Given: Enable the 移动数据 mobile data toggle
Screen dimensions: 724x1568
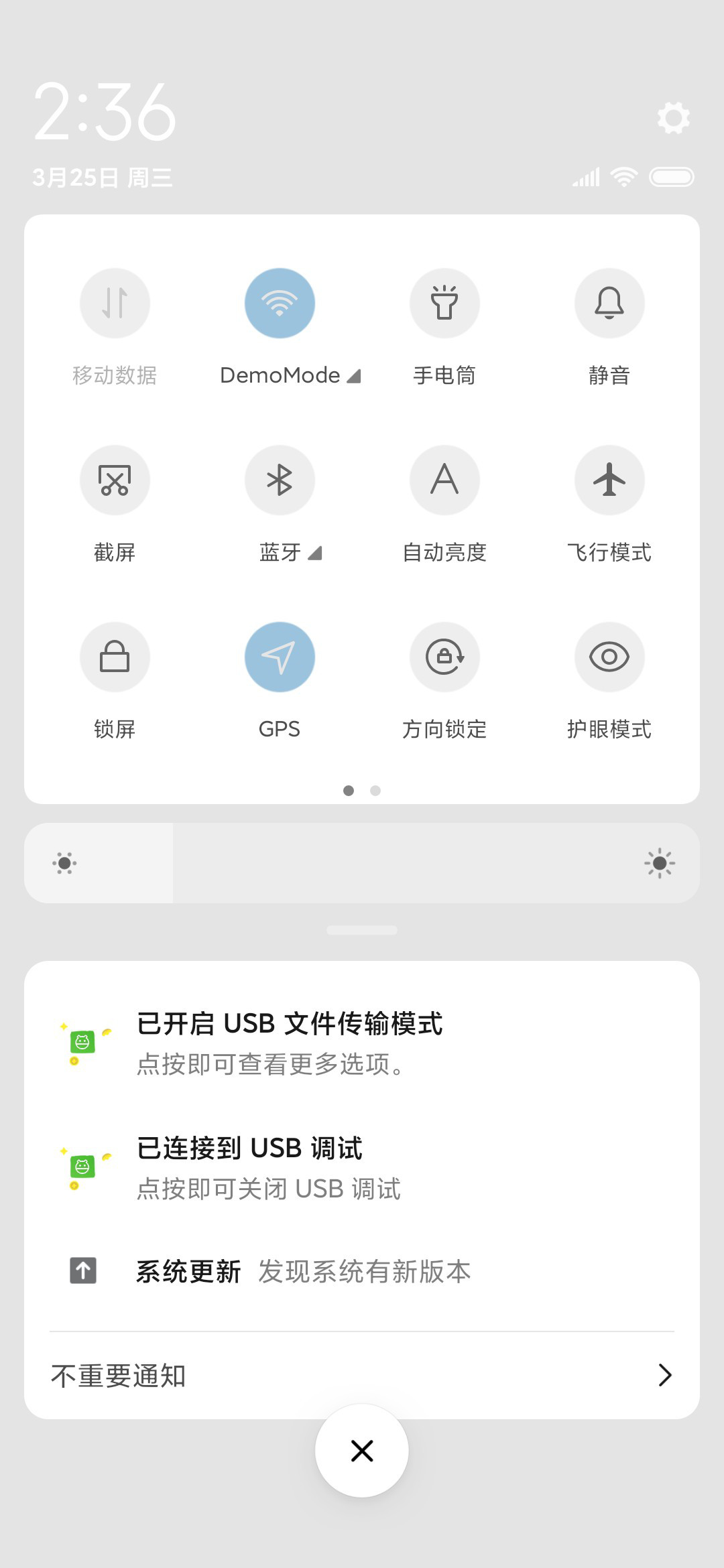Looking at the screenshot, I should coord(115,303).
